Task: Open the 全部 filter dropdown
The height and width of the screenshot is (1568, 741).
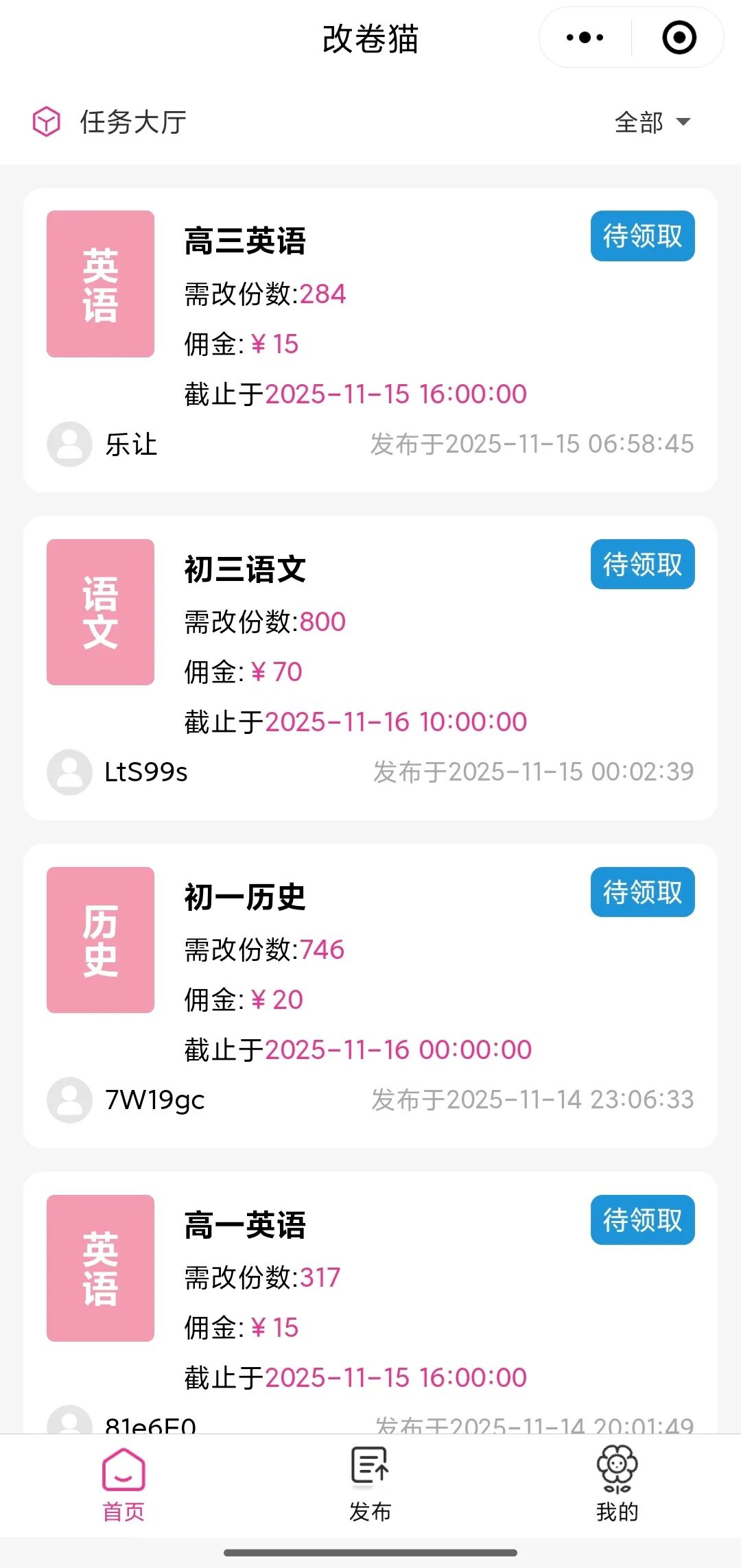Action: [638, 121]
